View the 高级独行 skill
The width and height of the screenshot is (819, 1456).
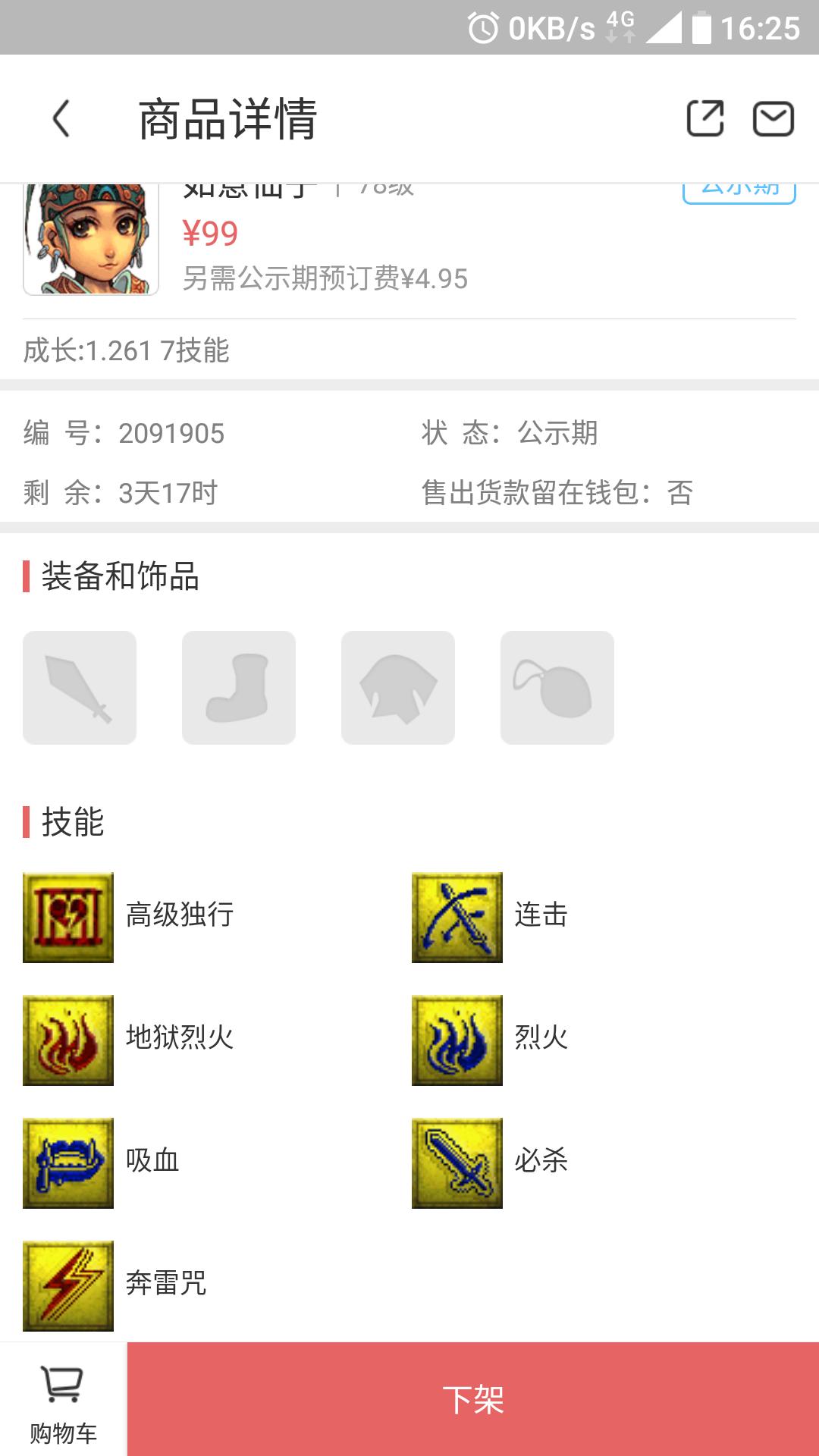[68, 918]
